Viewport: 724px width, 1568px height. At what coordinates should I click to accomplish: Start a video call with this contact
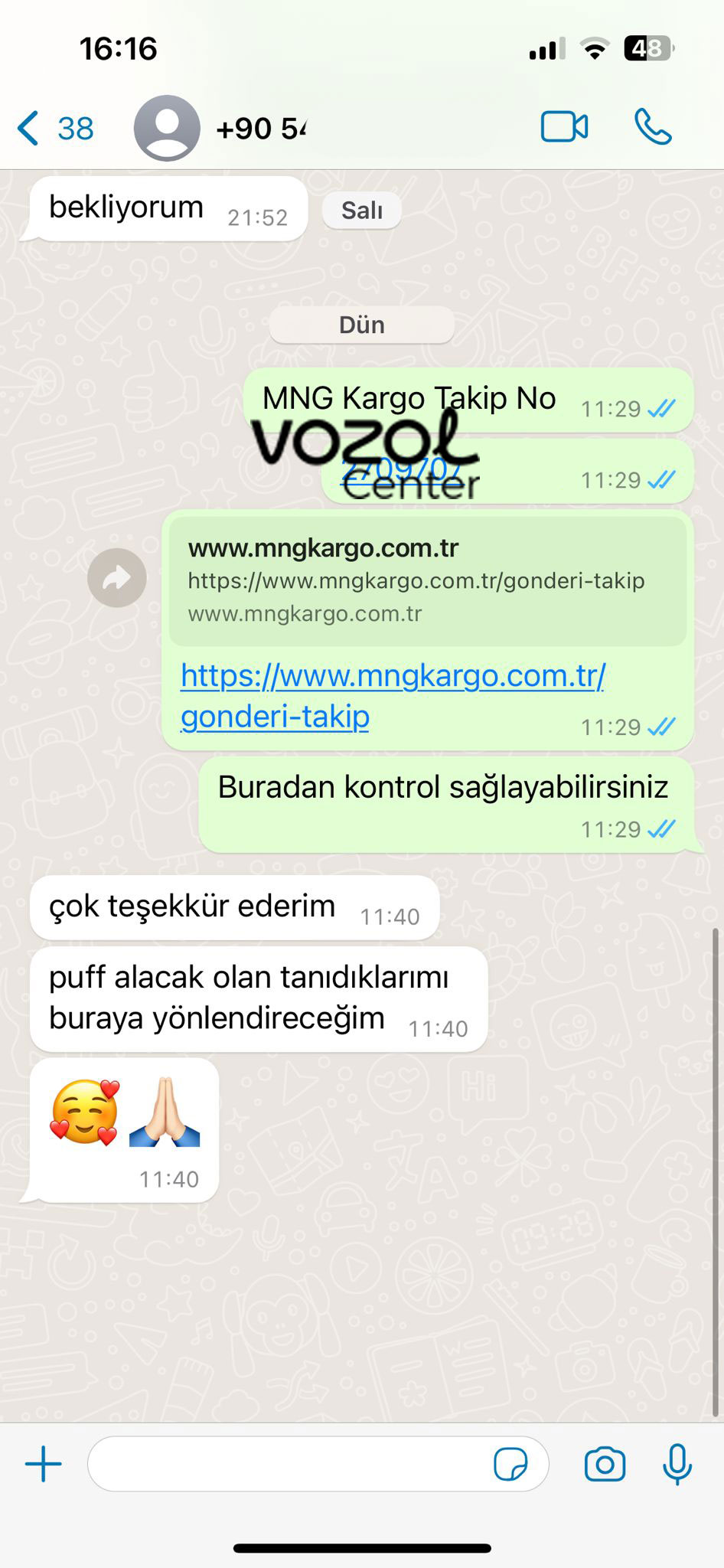564,127
